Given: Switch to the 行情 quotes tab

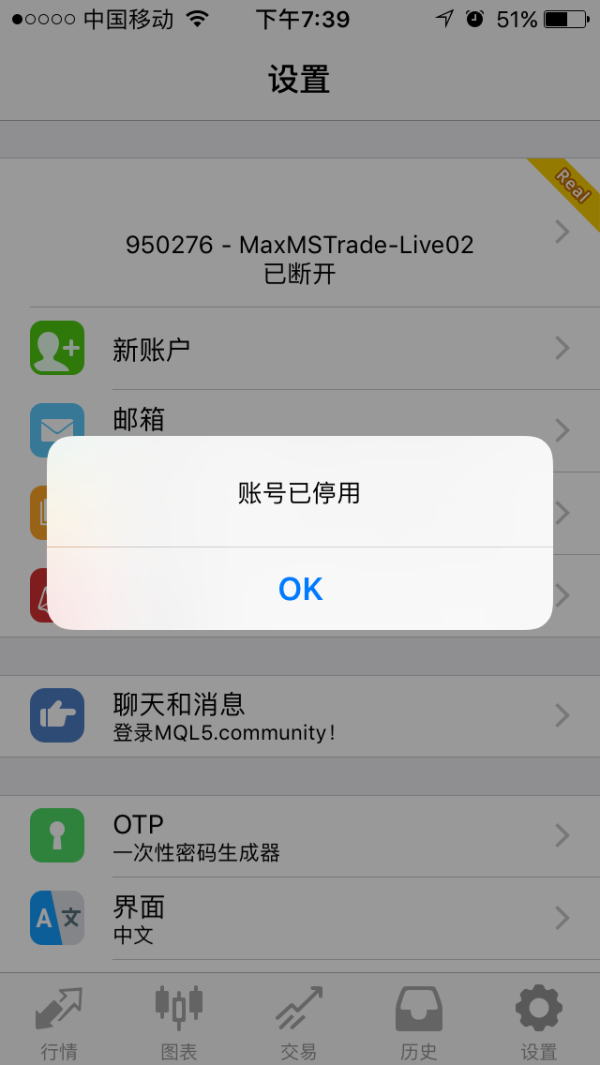Looking at the screenshot, I should click(59, 1021).
